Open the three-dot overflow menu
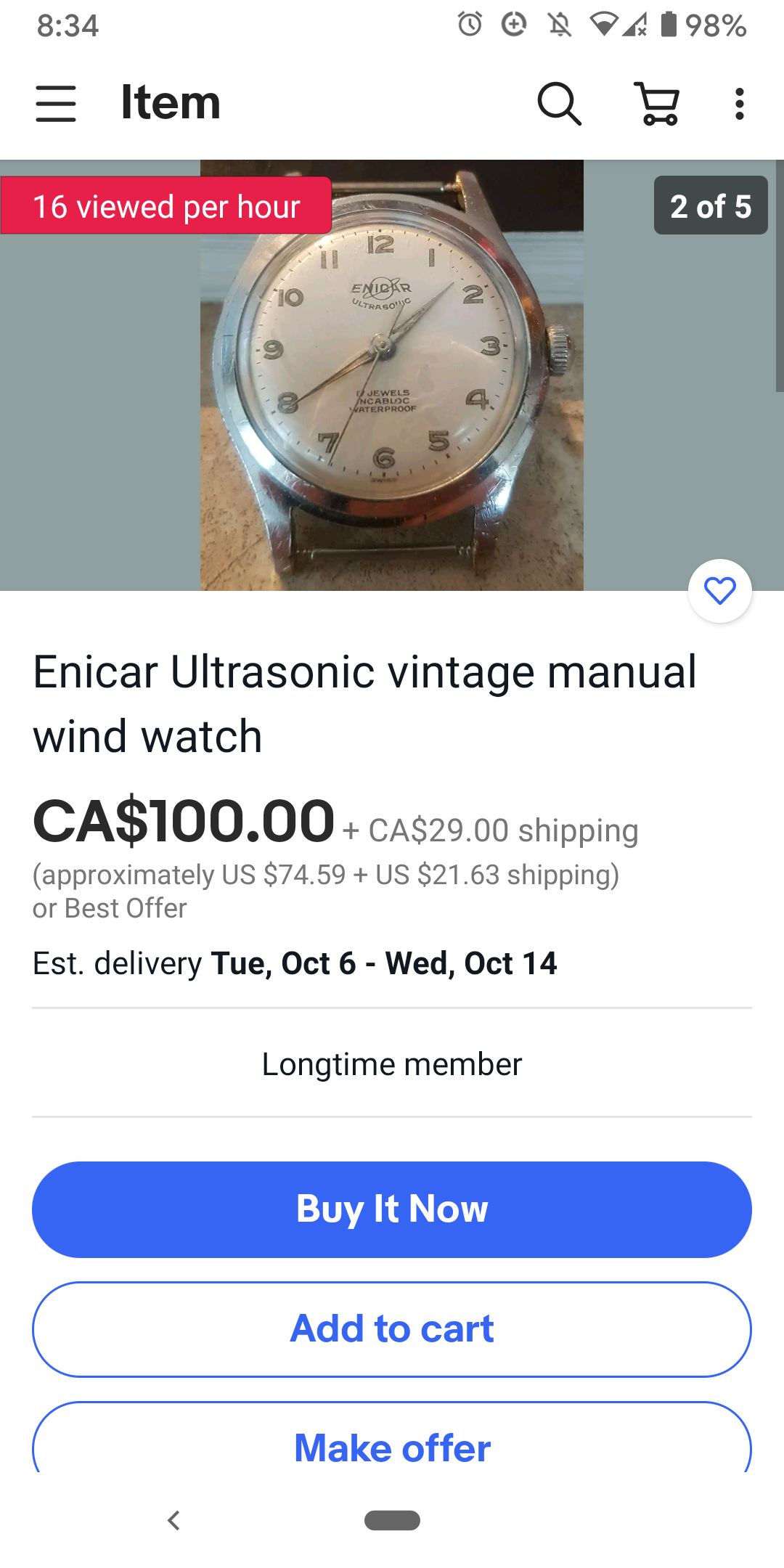Image resolution: width=784 pixels, height=1568 pixels. [739, 104]
